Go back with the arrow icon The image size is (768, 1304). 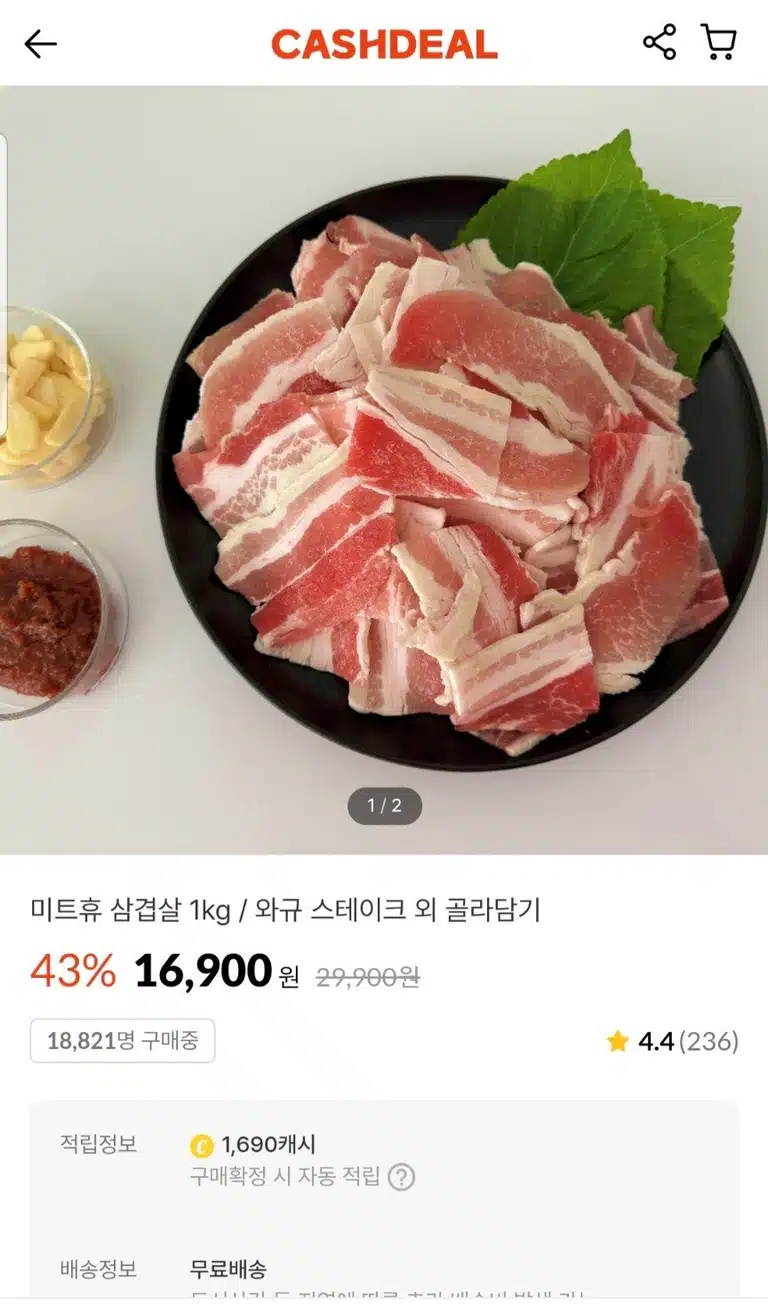(x=40, y=43)
